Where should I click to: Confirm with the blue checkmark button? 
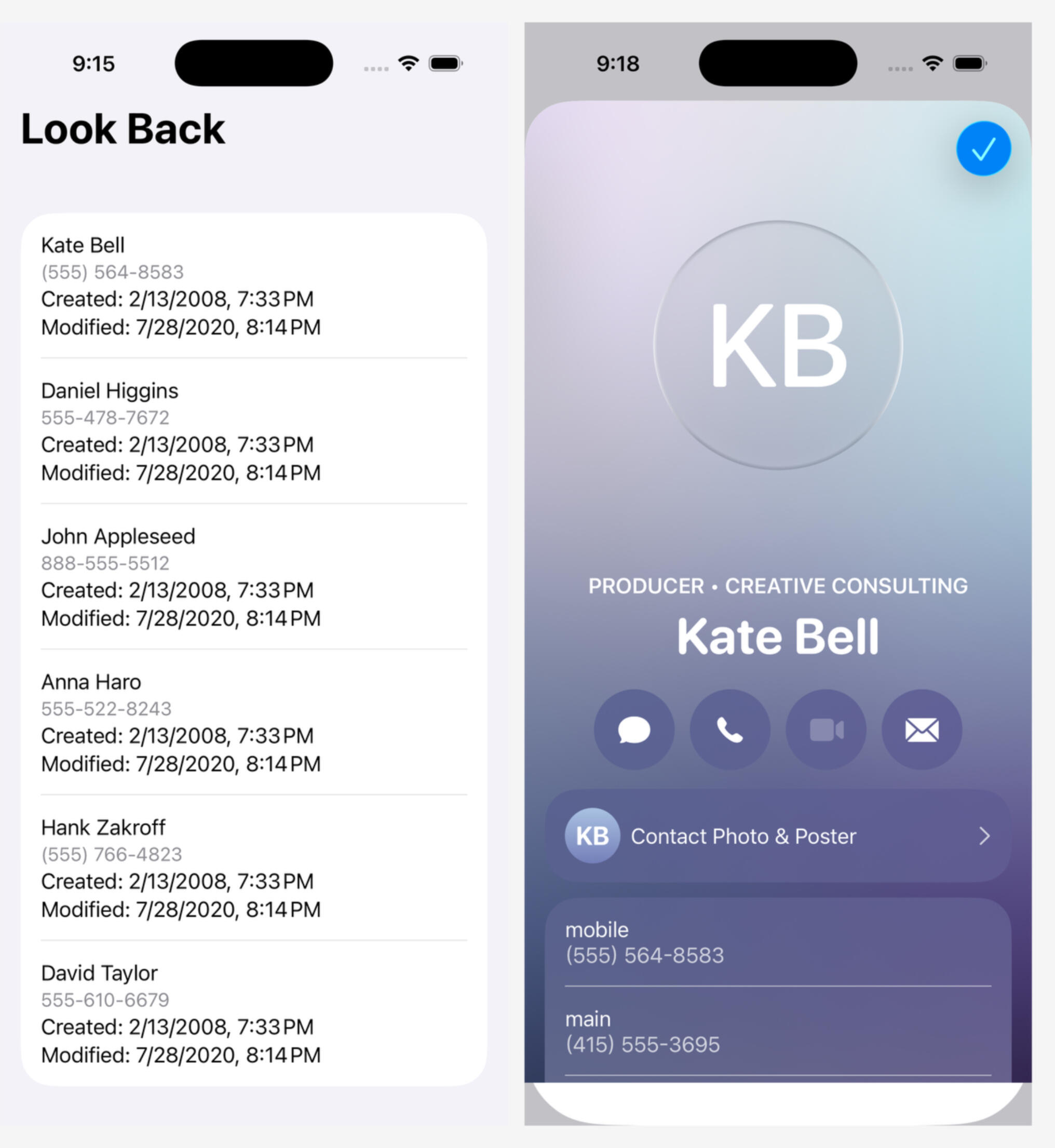tap(983, 149)
